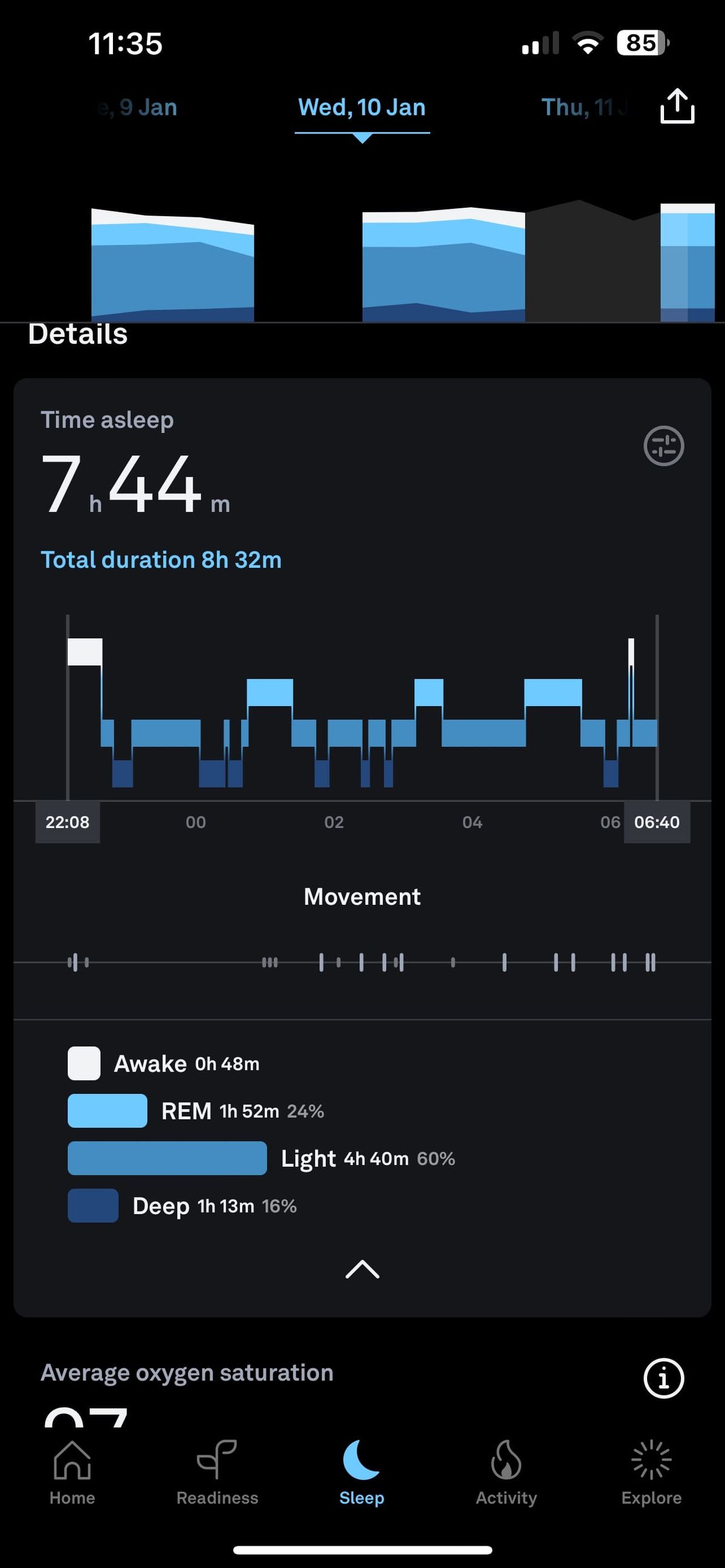Tap the share/export icon top right
The image size is (725, 1568).
(677, 106)
